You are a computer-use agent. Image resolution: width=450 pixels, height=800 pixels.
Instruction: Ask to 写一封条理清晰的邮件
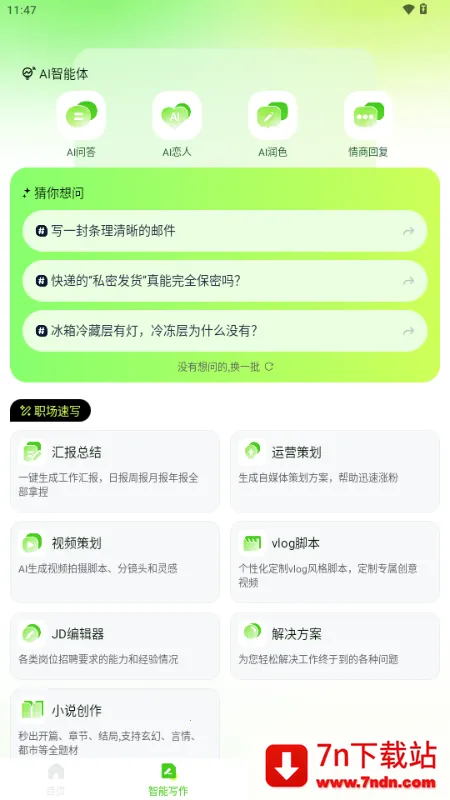click(x=225, y=231)
